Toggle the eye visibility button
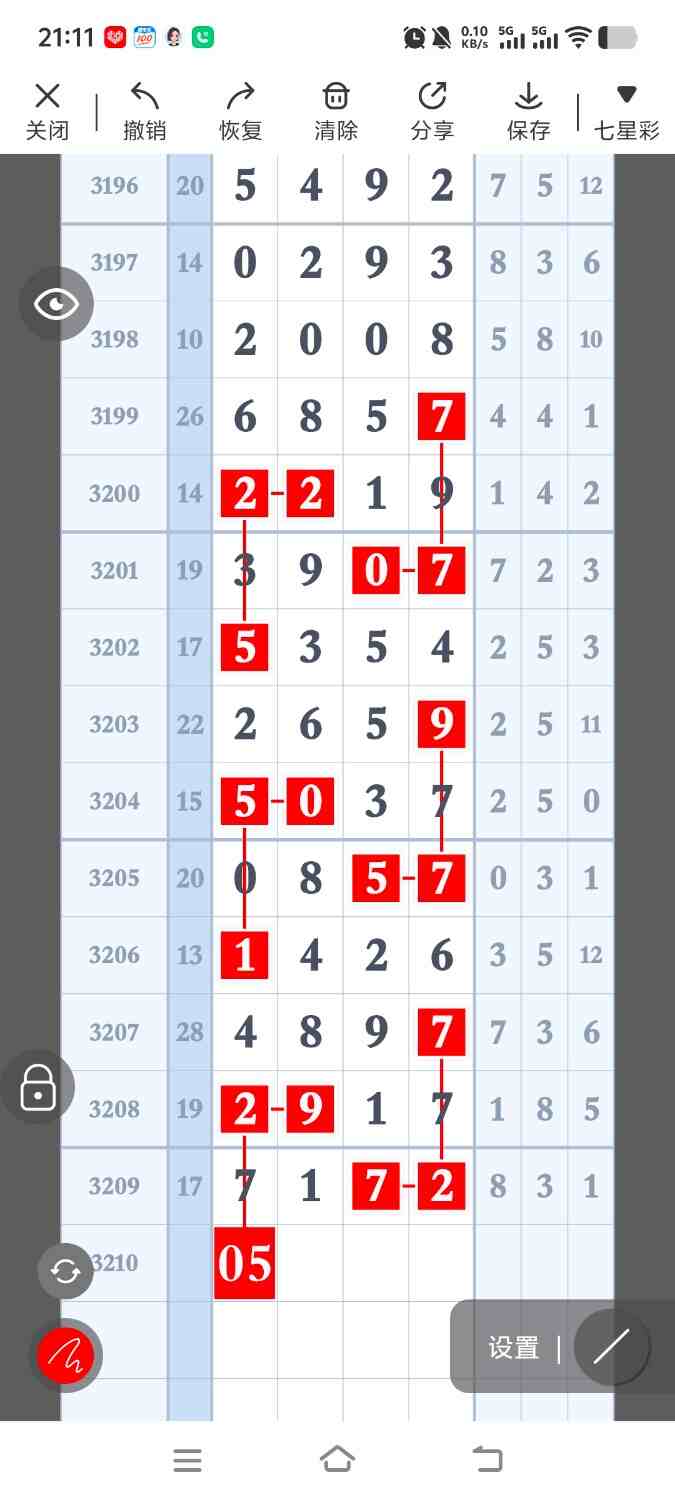The width and height of the screenshot is (675, 1500). coord(56,303)
